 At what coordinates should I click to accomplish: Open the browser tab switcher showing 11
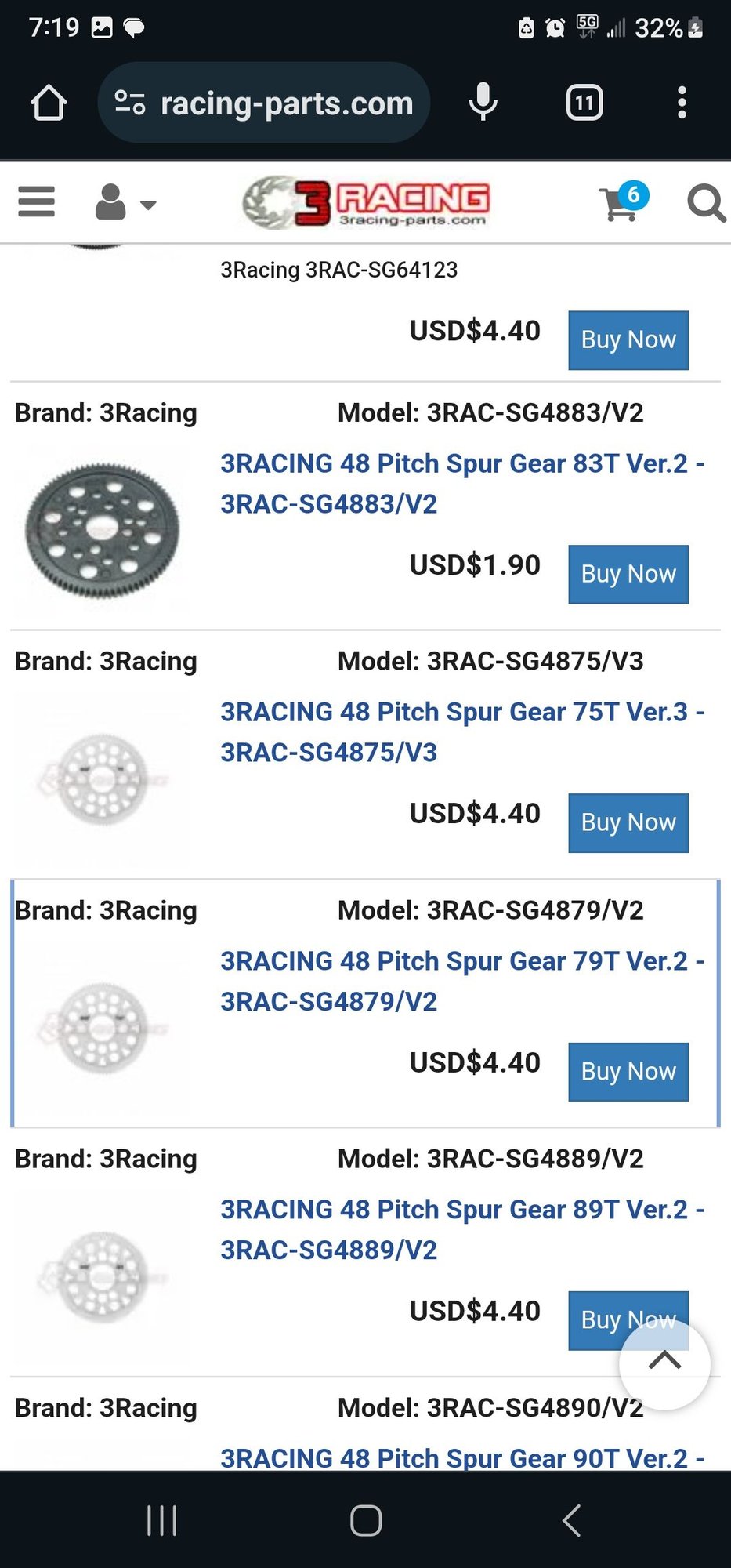click(584, 103)
